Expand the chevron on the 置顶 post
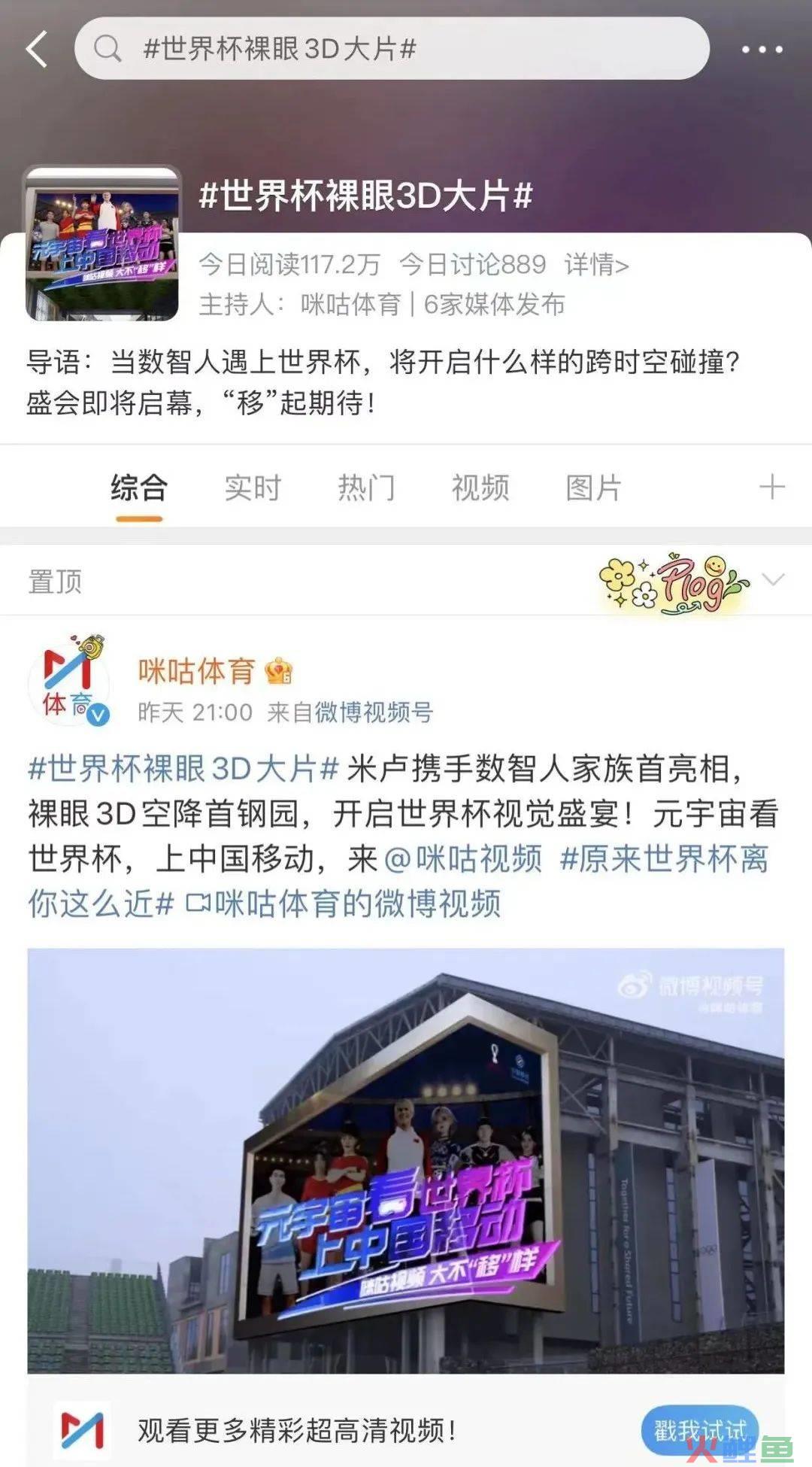This screenshot has height=1467, width=812. coord(773,579)
